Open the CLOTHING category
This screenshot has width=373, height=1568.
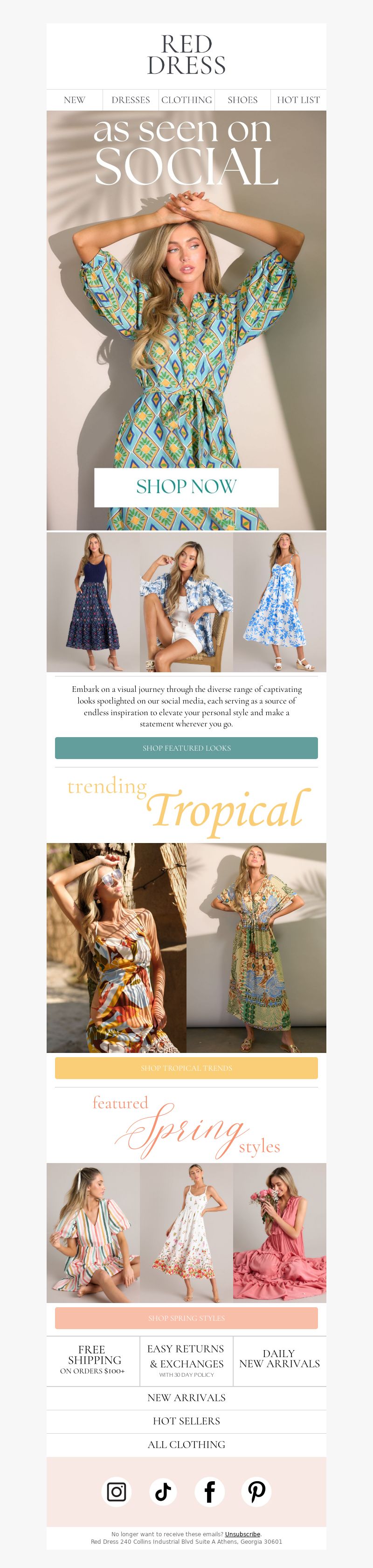(186, 100)
